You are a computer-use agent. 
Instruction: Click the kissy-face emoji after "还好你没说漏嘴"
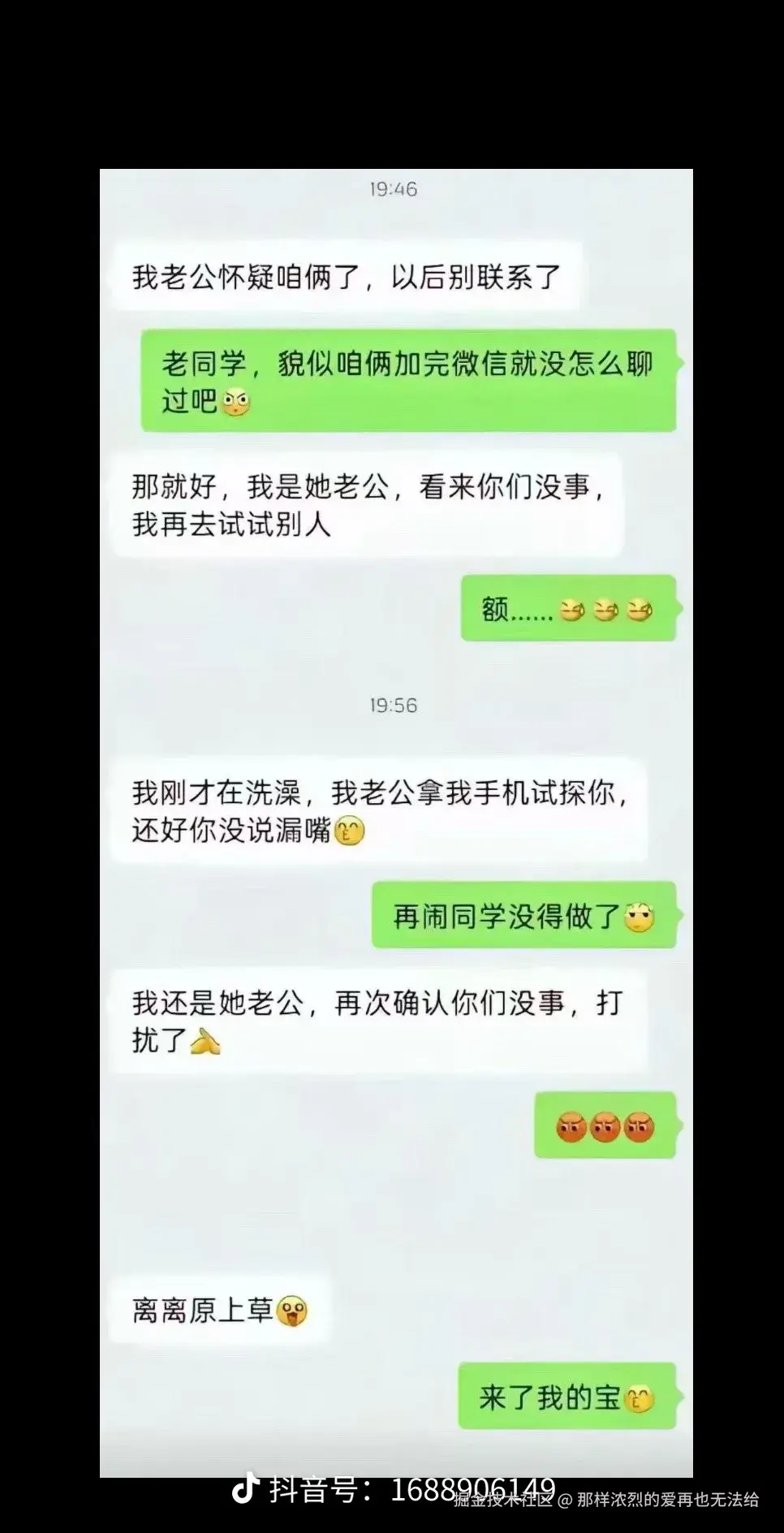click(351, 831)
